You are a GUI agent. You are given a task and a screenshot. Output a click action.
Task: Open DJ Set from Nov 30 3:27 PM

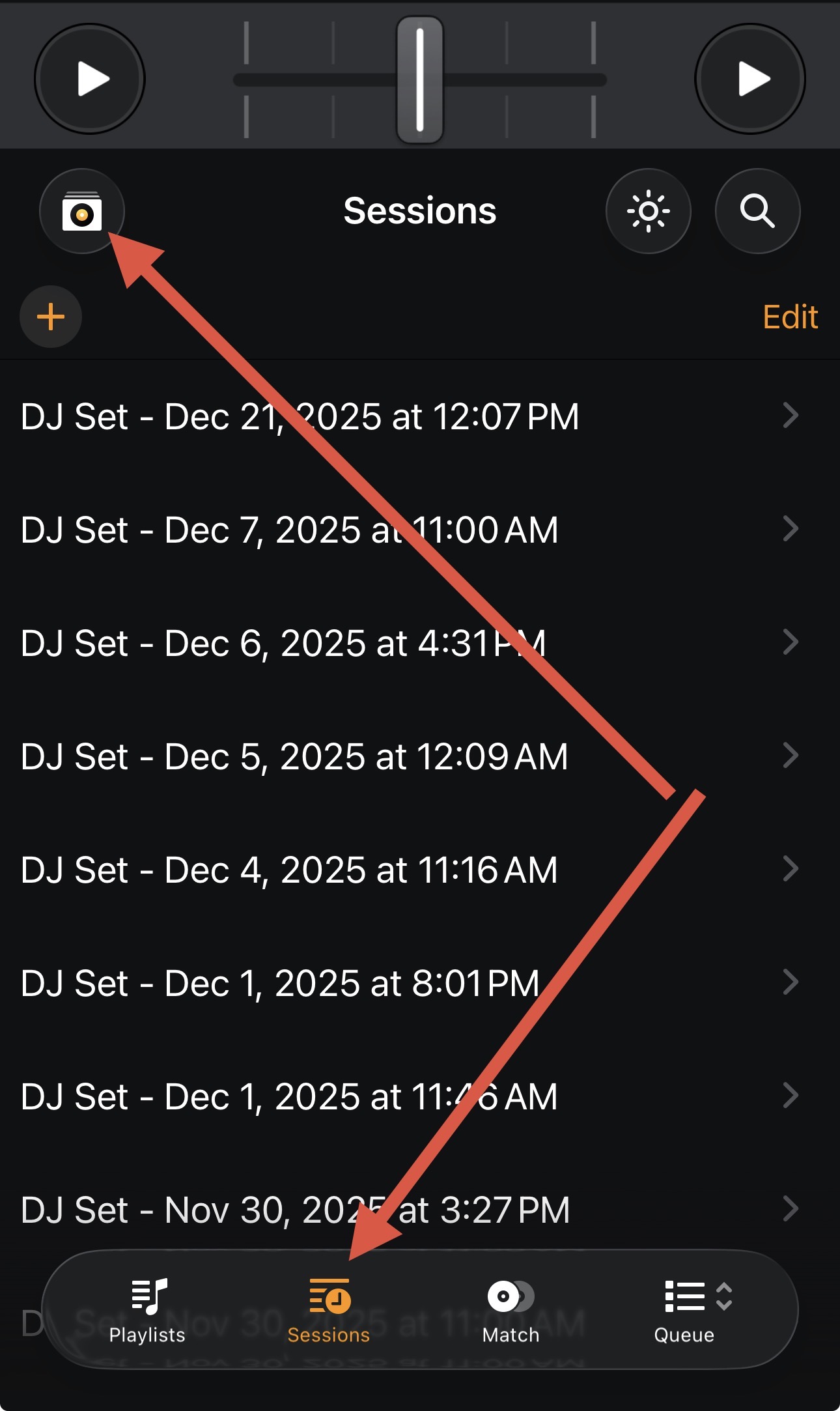(295, 1210)
